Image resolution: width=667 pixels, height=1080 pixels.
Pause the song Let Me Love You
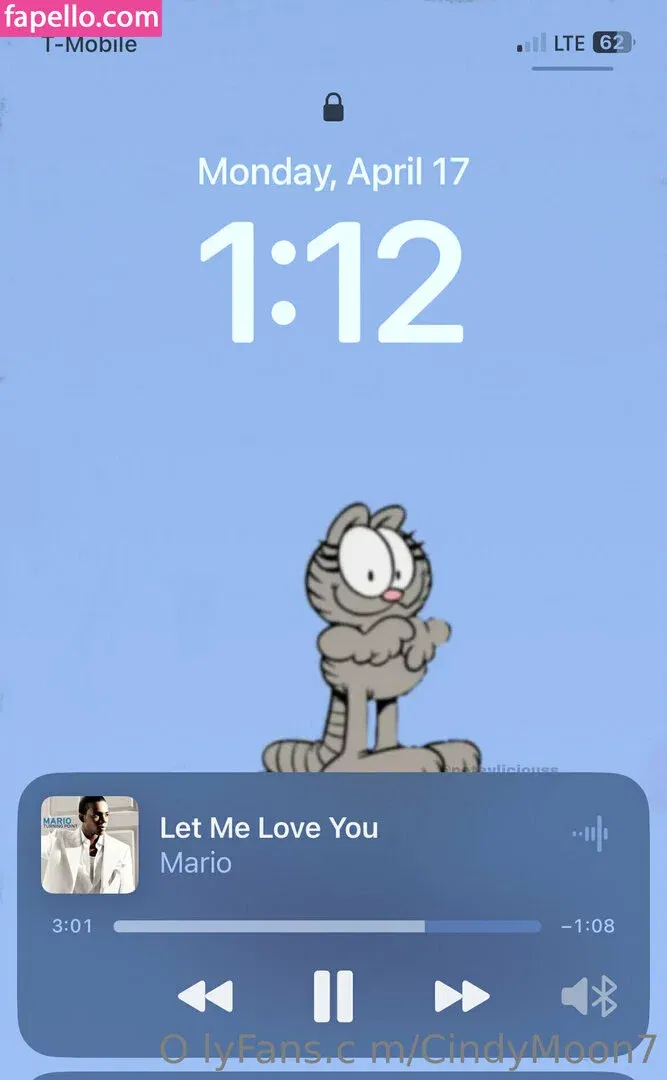[x=333, y=995]
